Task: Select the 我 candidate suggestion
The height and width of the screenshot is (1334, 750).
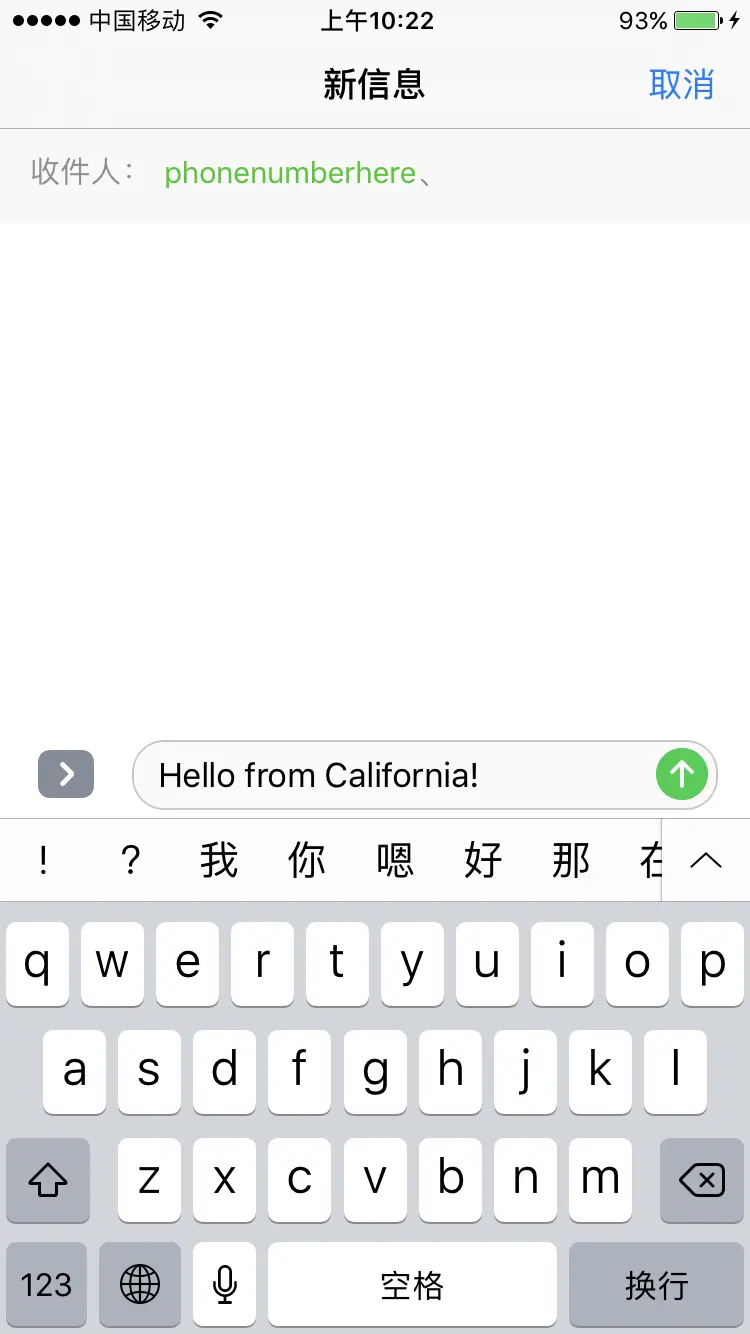Action: (219, 860)
